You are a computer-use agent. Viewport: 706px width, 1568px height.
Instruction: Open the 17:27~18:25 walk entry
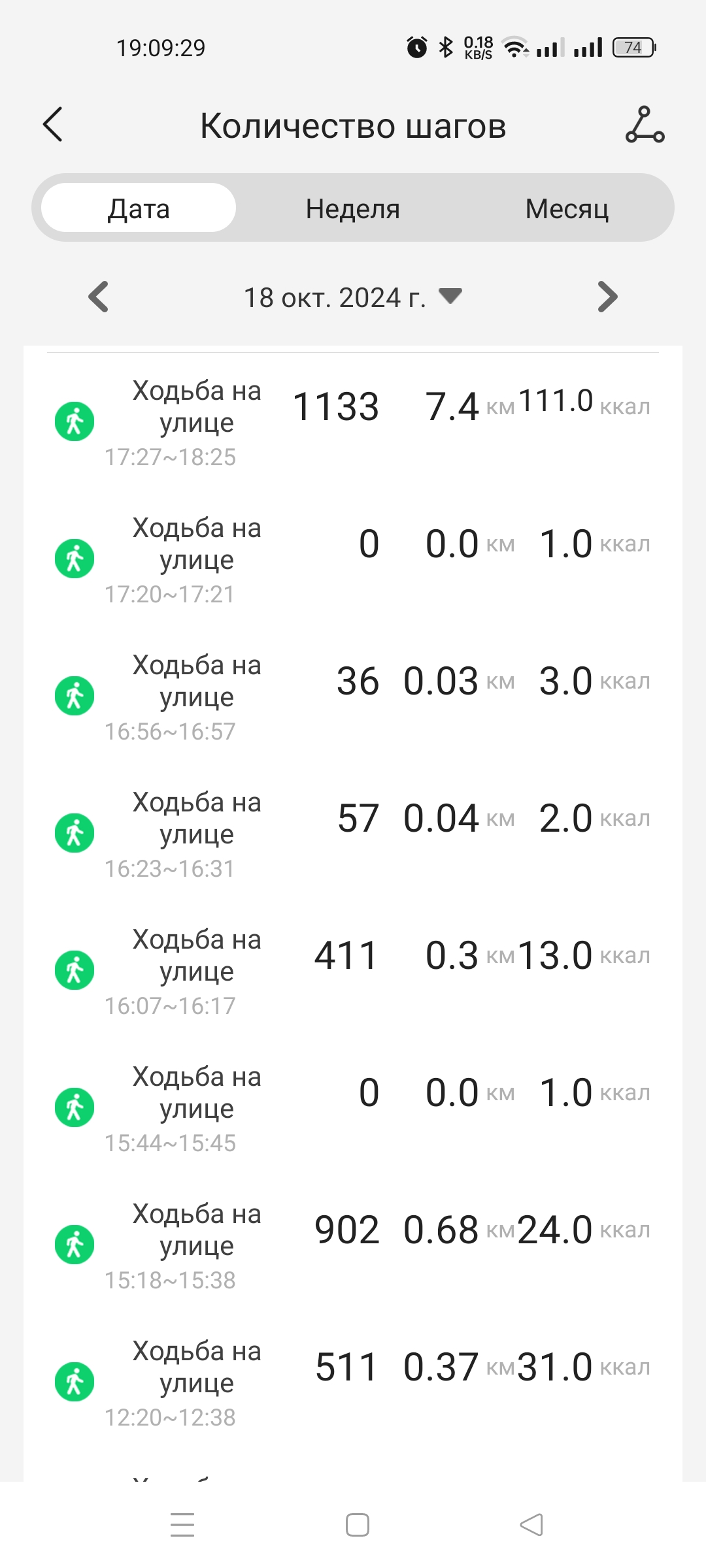point(353,421)
